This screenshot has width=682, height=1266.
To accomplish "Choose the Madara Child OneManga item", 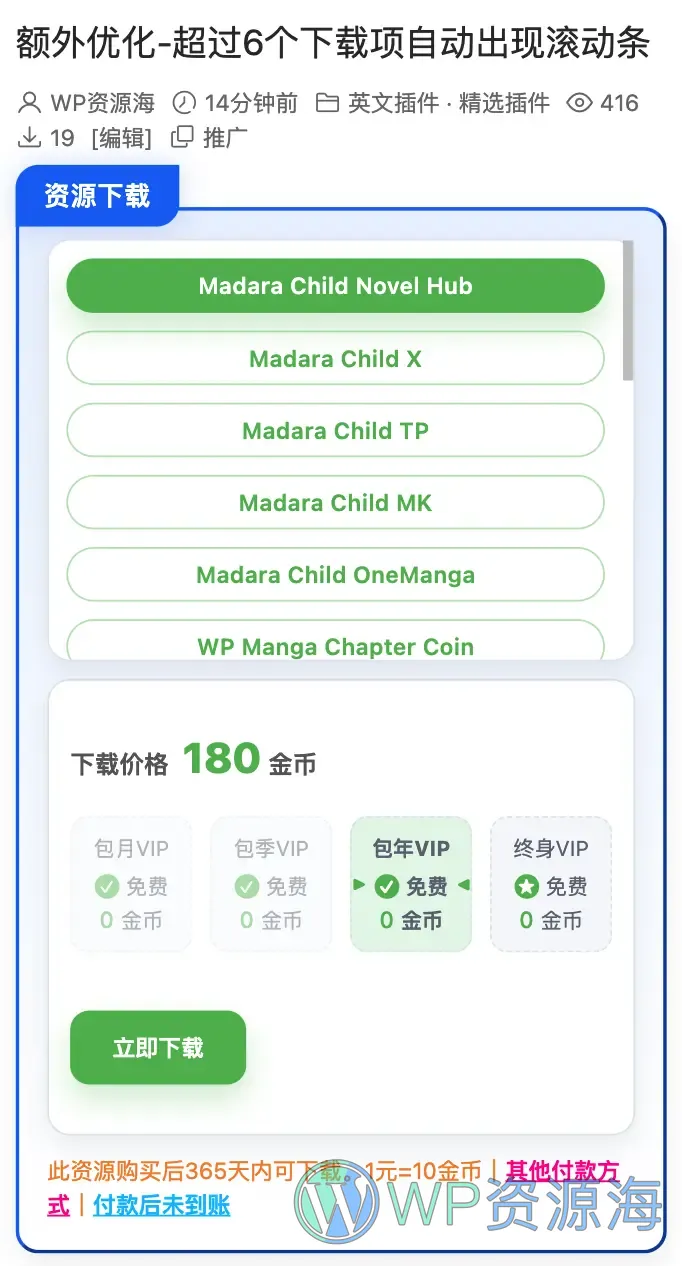I will coord(335,575).
